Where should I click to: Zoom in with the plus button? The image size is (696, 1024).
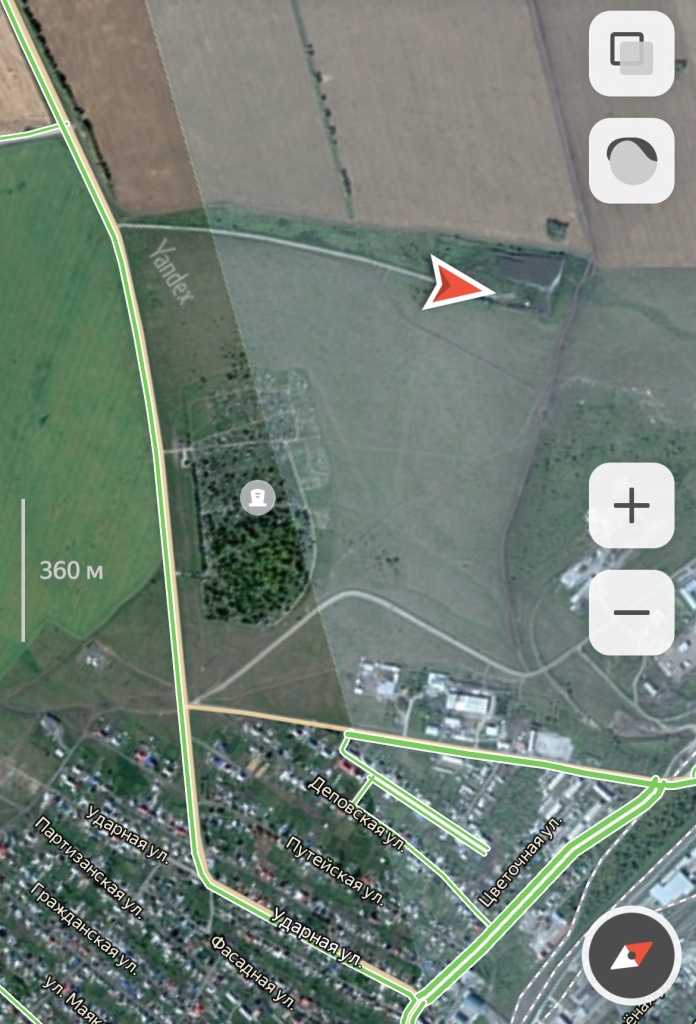pos(631,506)
